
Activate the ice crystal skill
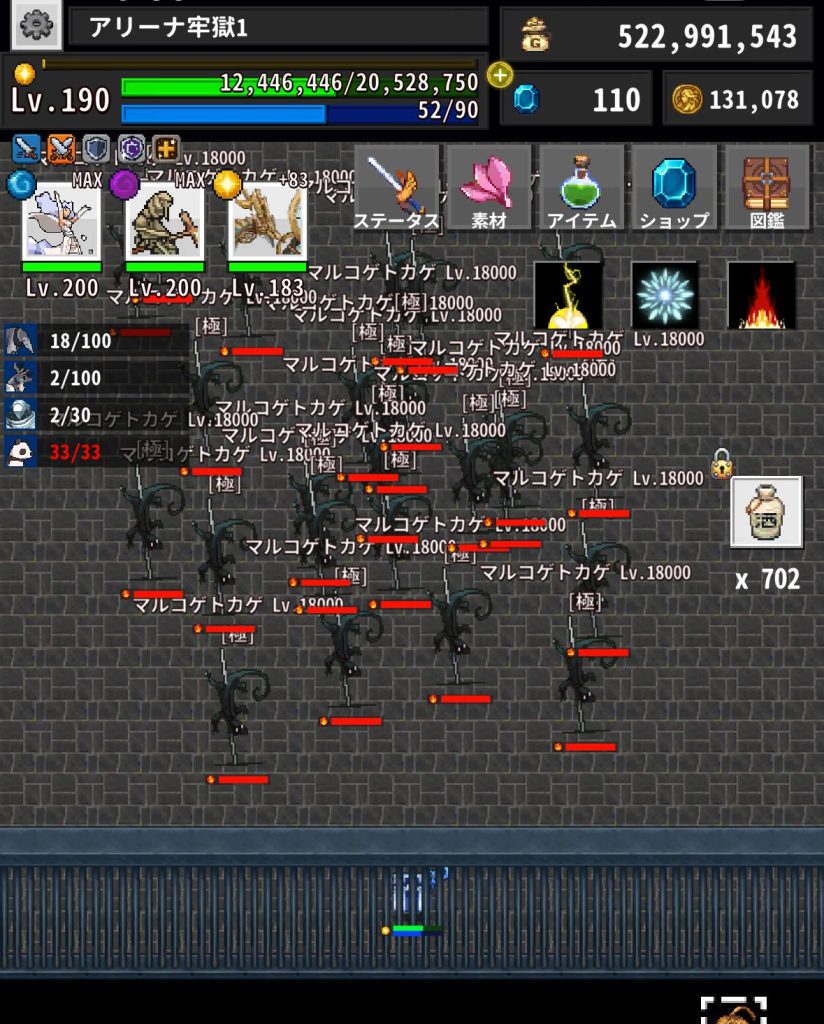665,296
